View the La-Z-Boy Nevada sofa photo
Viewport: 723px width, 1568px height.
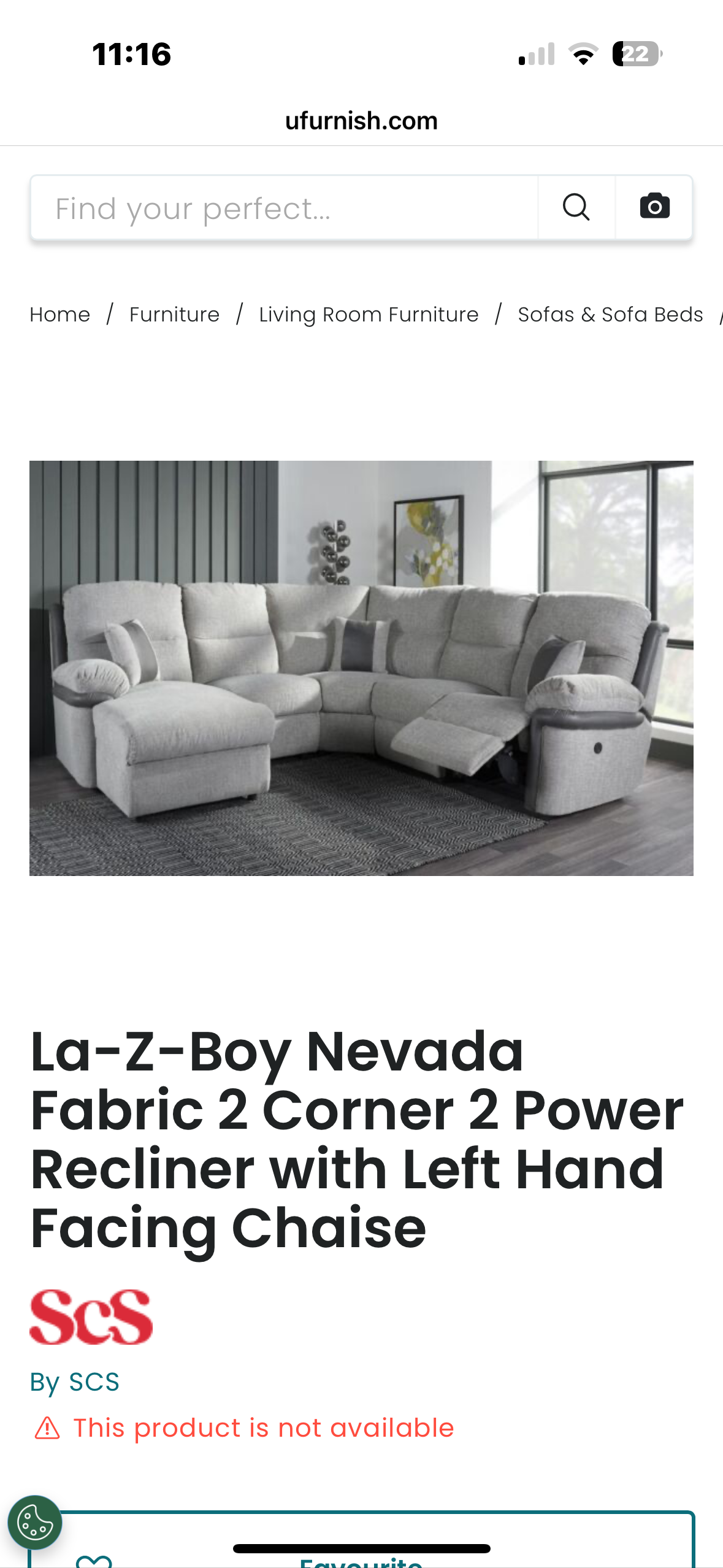pos(361,668)
